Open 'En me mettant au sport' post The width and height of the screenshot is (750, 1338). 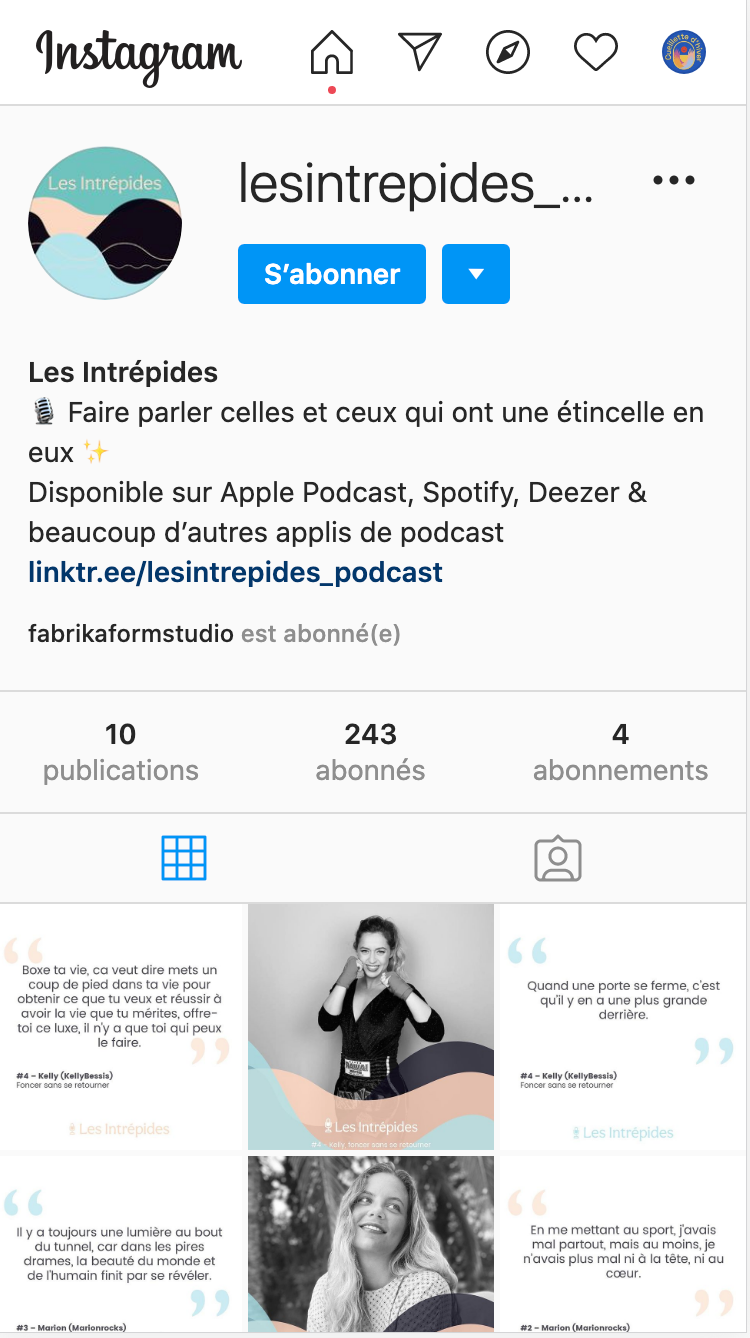[x=623, y=1245]
